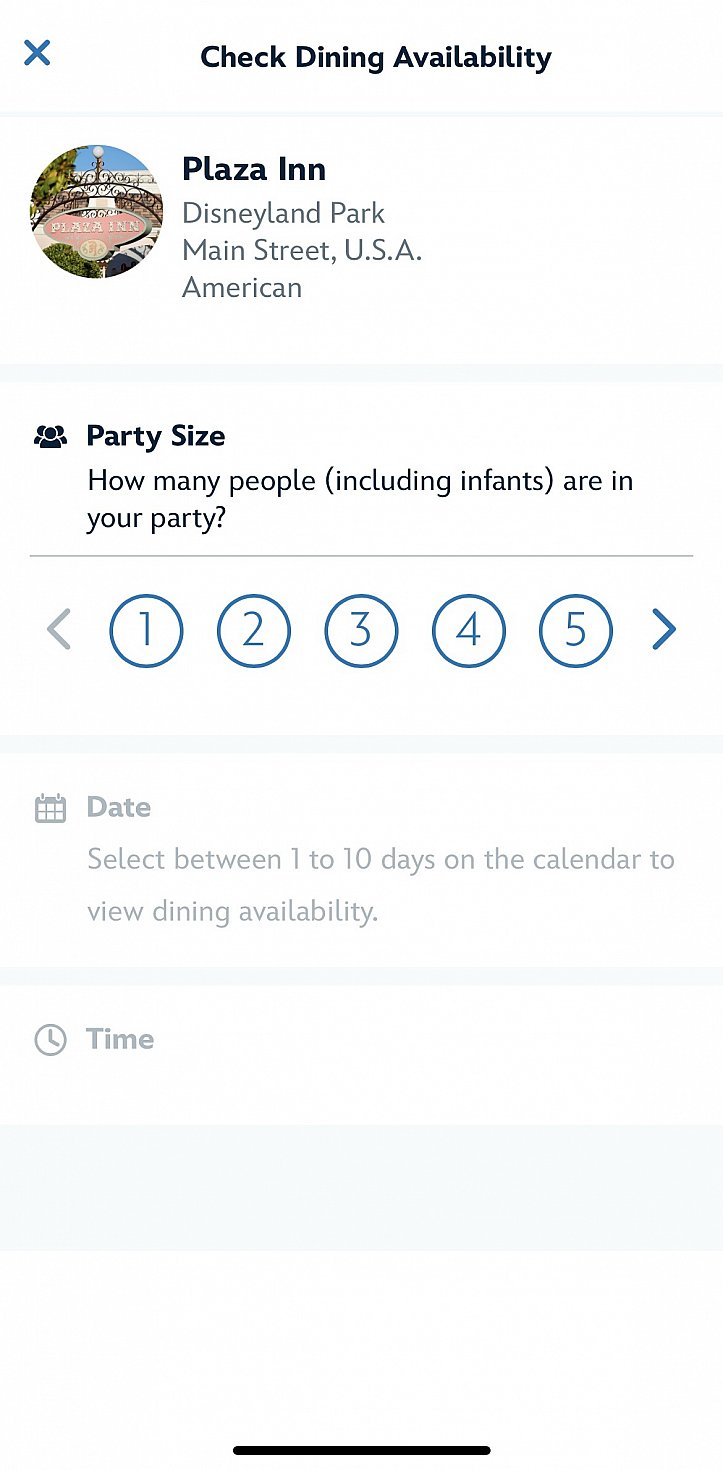
Task: Select 5 people for the party
Action: tap(576, 630)
